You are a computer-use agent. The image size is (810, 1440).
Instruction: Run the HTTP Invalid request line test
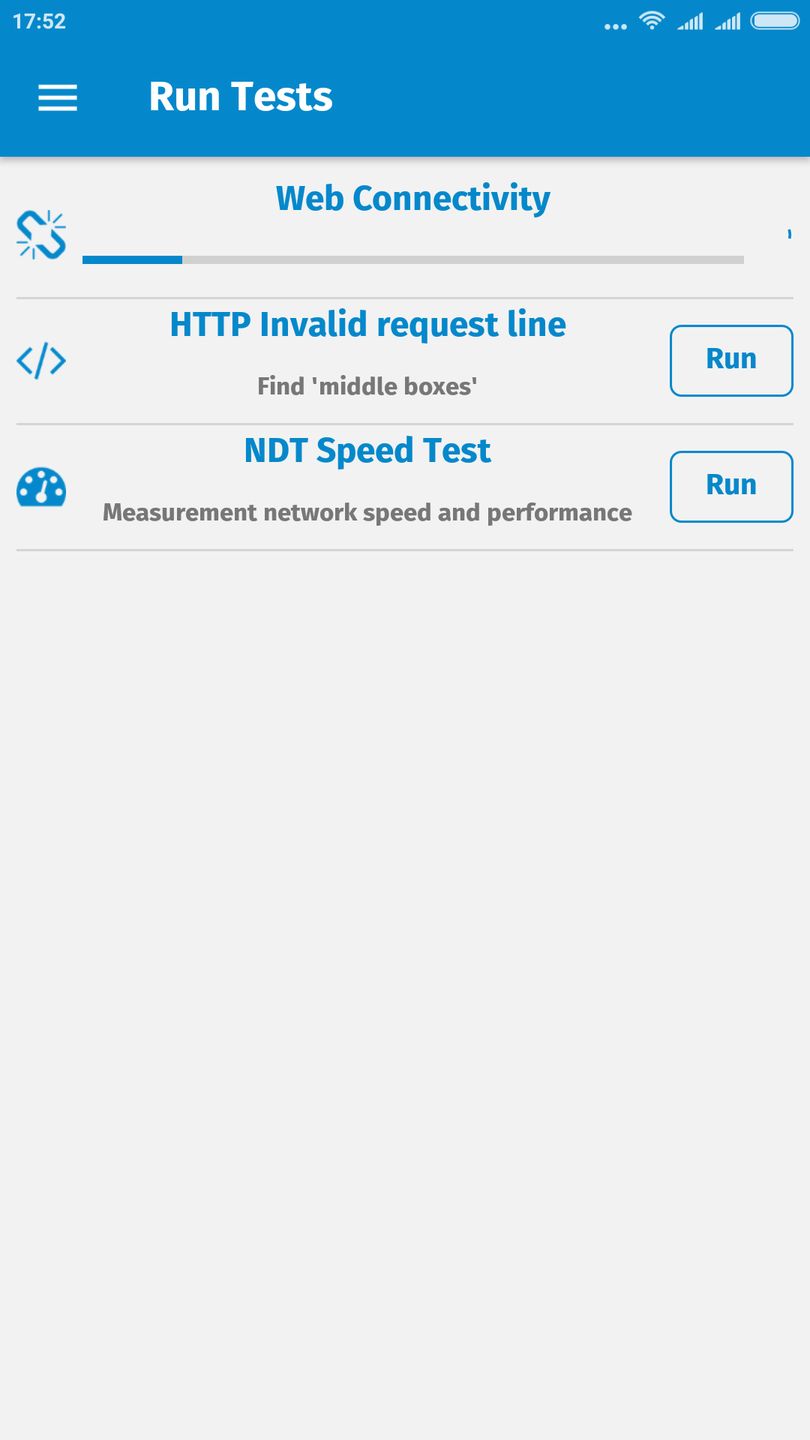[731, 360]
